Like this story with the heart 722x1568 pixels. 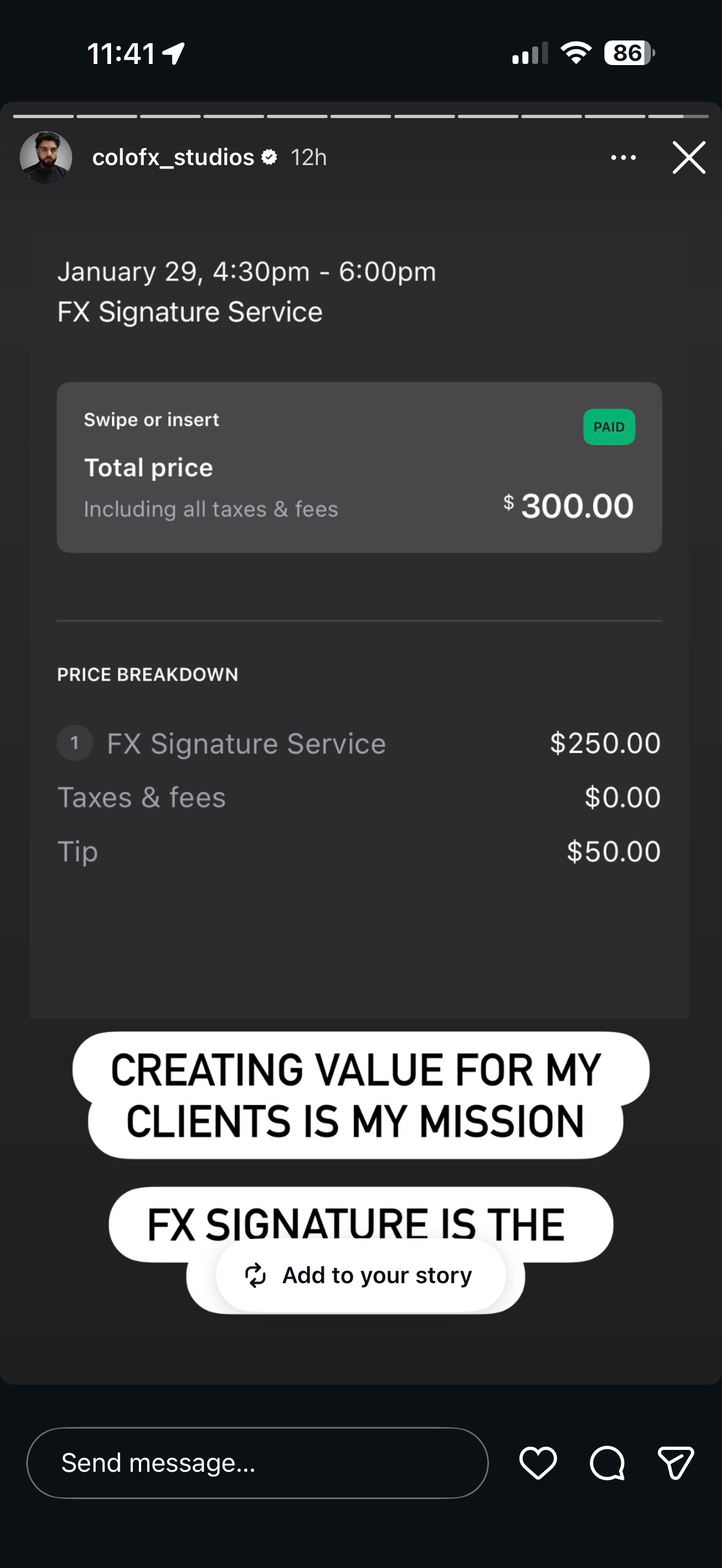point(538,1462)
